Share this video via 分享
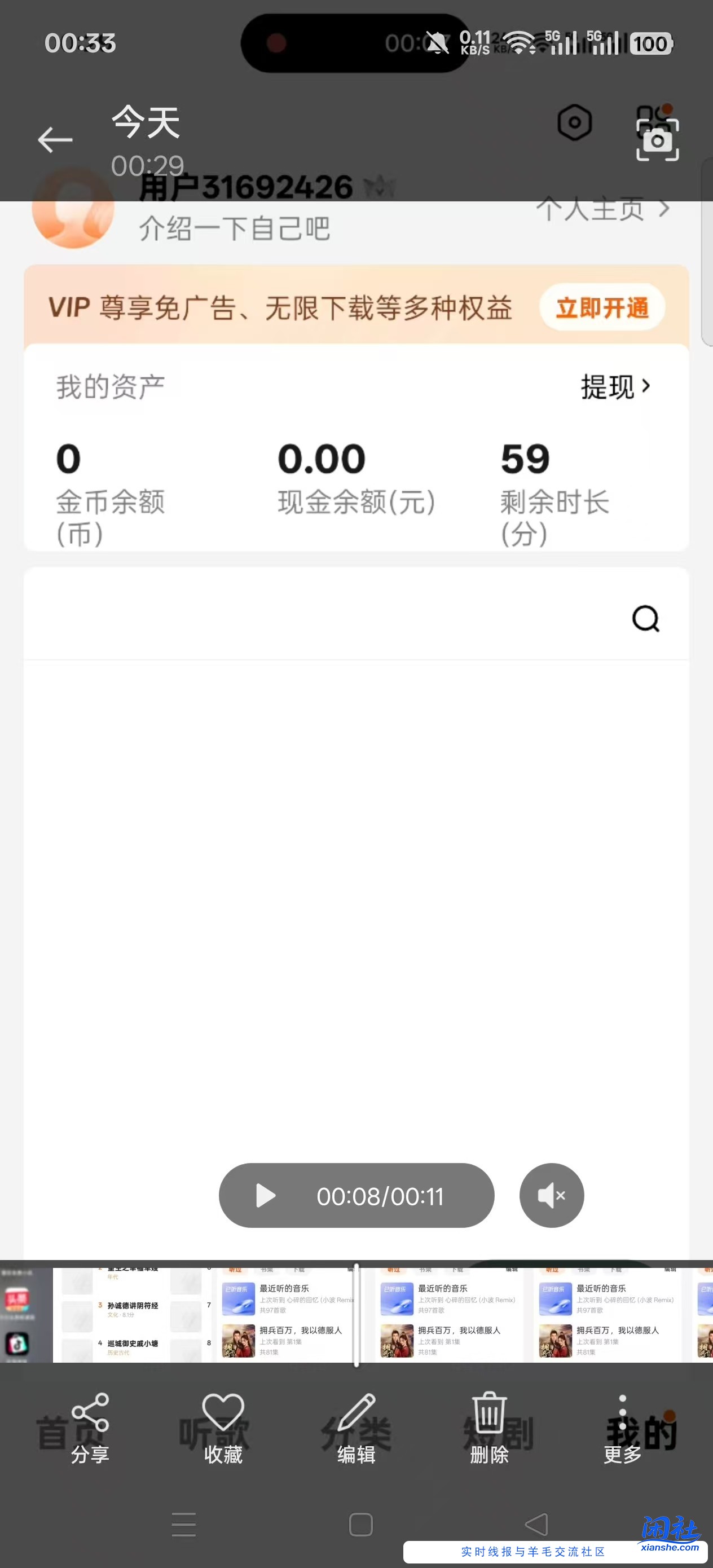The height and width of the screenshot is (1568, 713). pyautogui.click(x=90, y=1428)
